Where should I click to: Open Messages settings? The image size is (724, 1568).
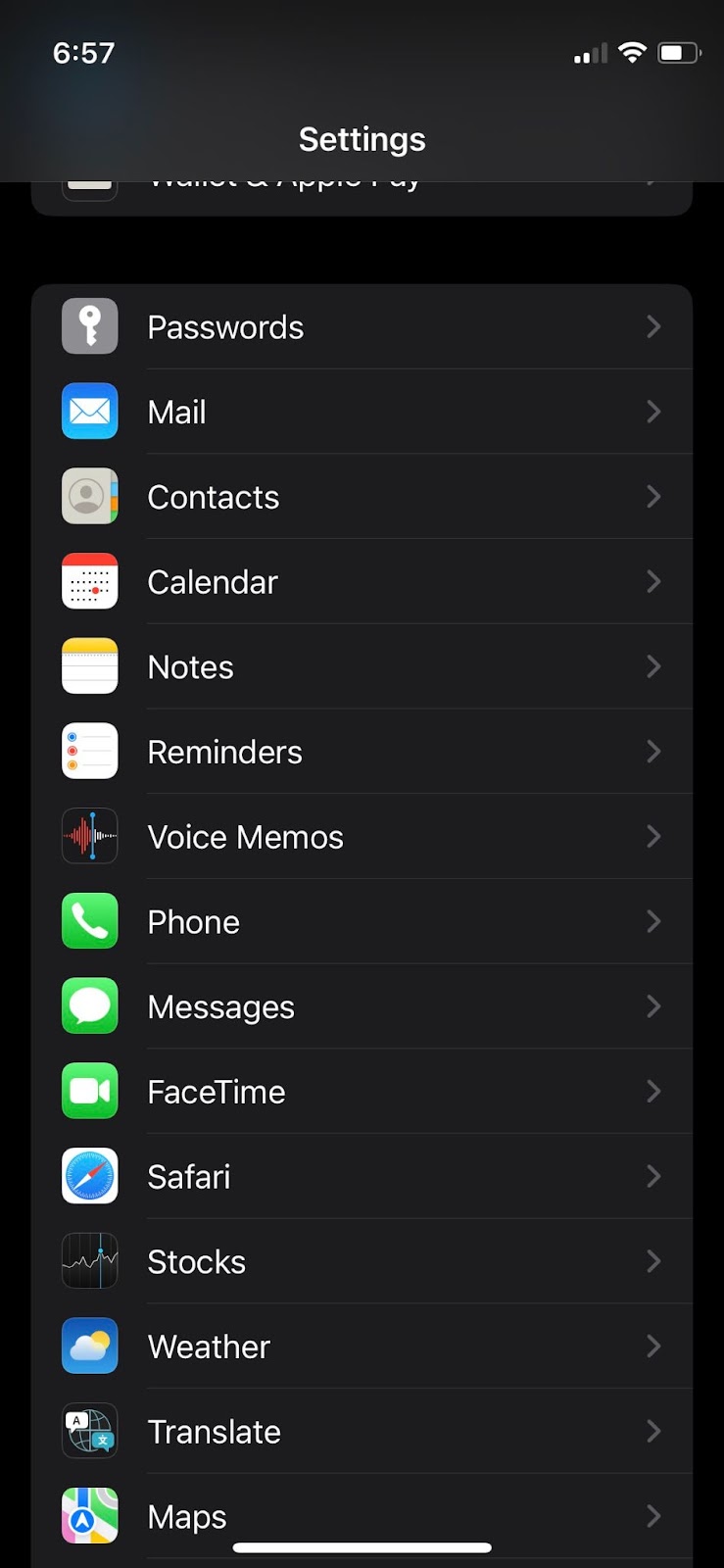362,1006
